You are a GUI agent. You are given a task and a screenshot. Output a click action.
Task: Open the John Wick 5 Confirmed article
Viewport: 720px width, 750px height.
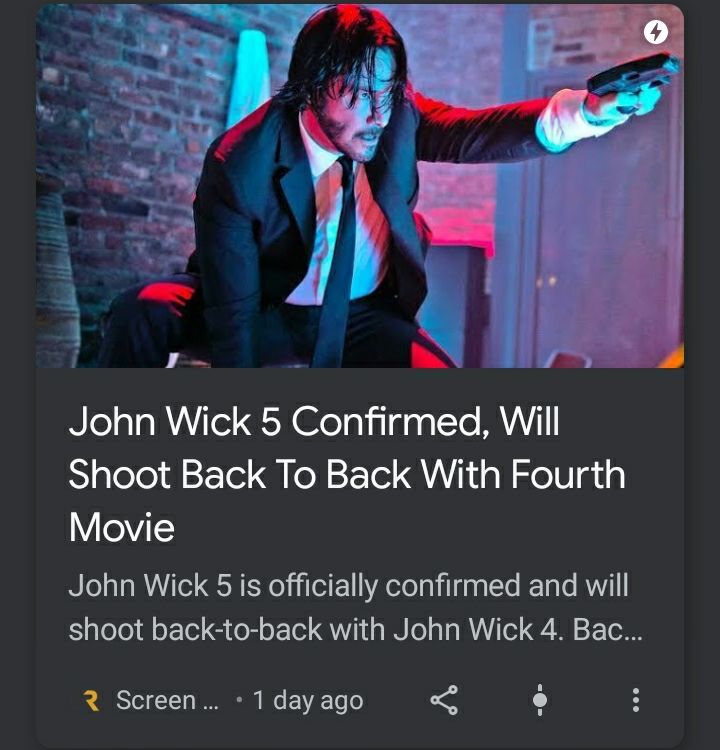coord(346,473)
